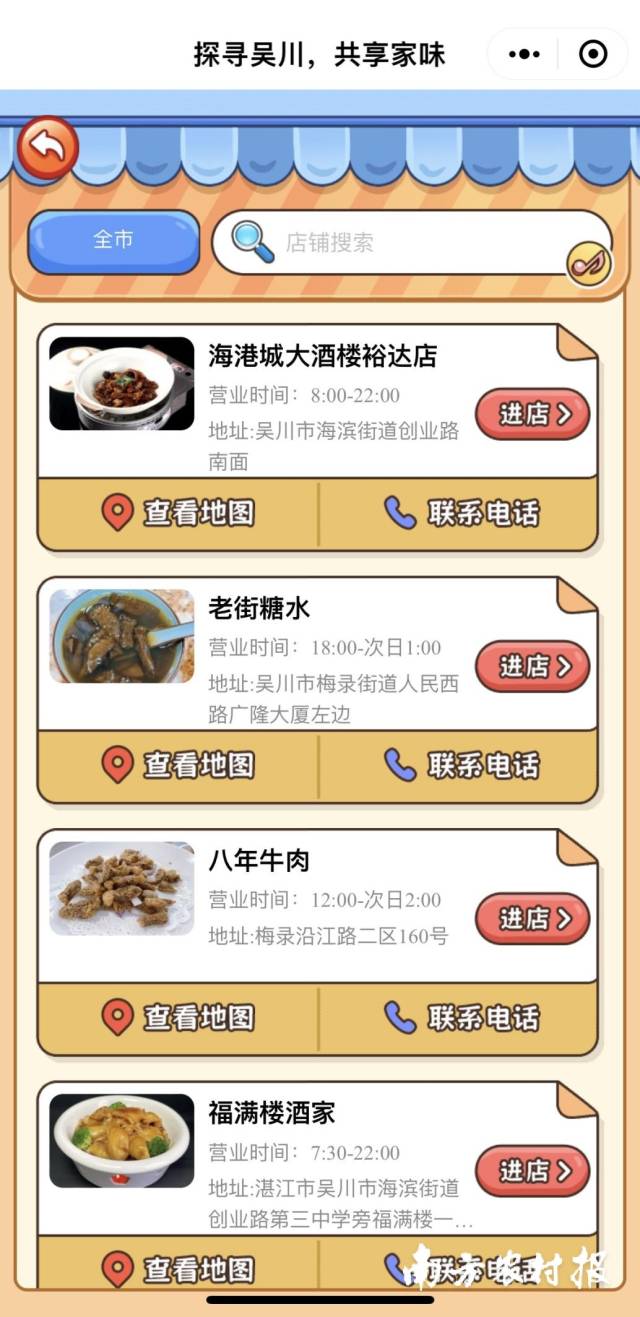Open the 全市 area filter

pyautogui.click(x=113, y=241)
